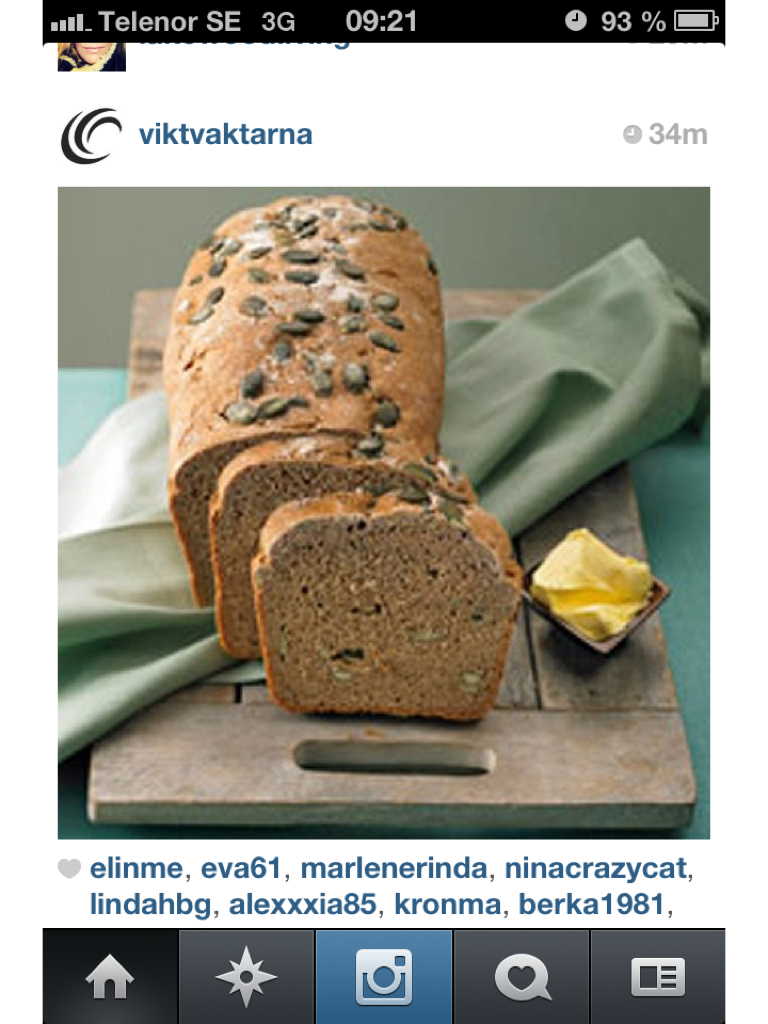Viewport: 768px width, 1024px height.
Task: Open ninacrazycat's profile from likes
Action: coord(596,868)
